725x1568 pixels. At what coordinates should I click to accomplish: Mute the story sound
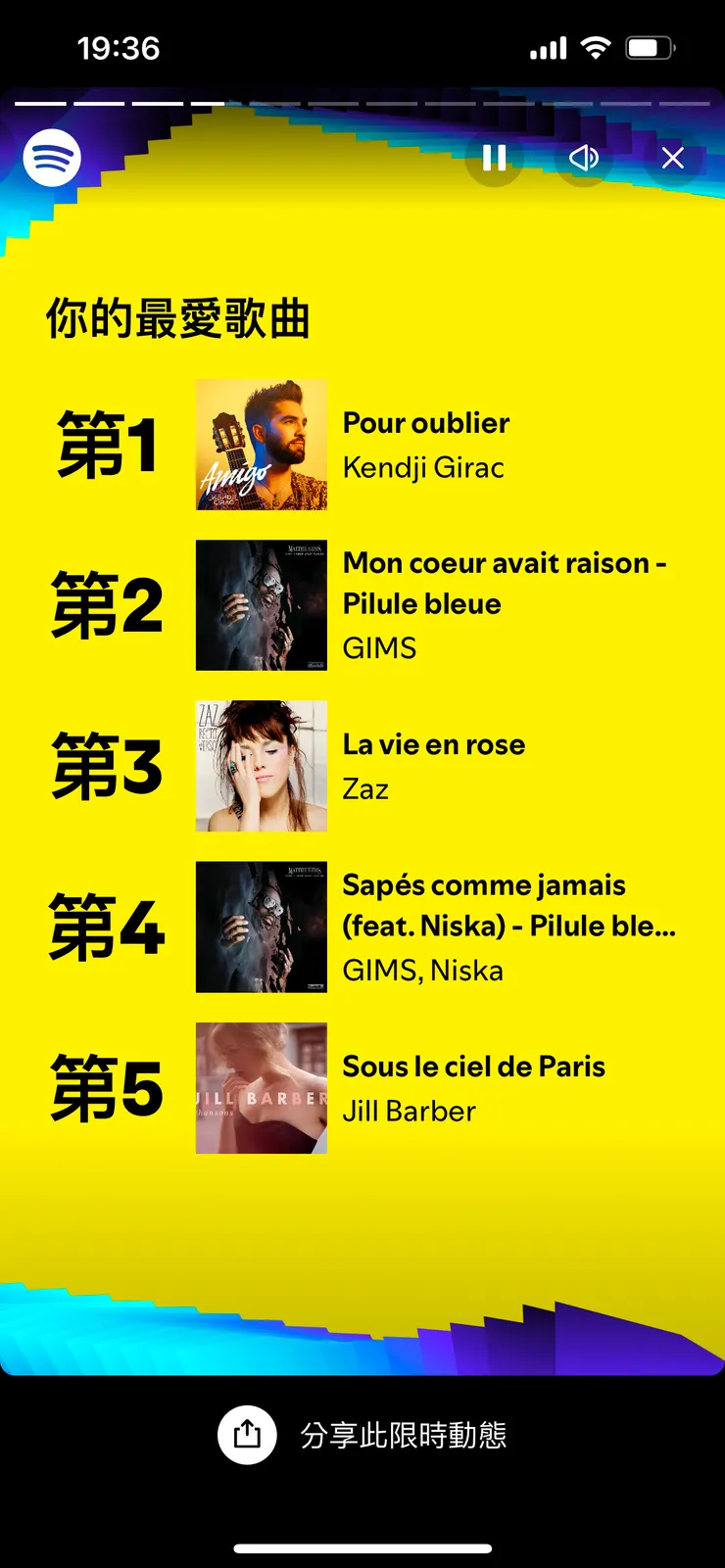tap(584, 158)
